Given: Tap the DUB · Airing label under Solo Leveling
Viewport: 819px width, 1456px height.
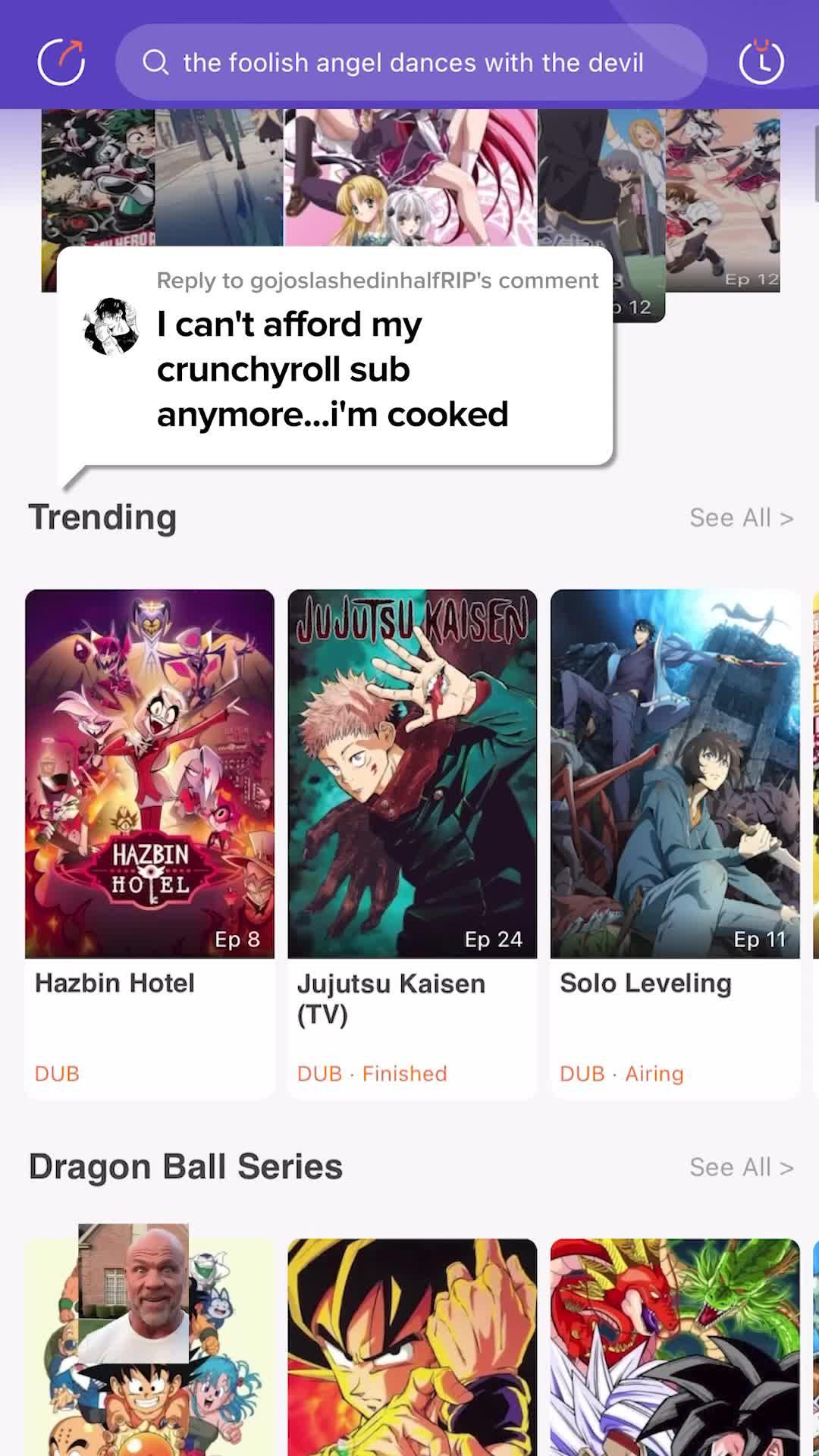Looking at the screenshot, I should pos(622,1073).
